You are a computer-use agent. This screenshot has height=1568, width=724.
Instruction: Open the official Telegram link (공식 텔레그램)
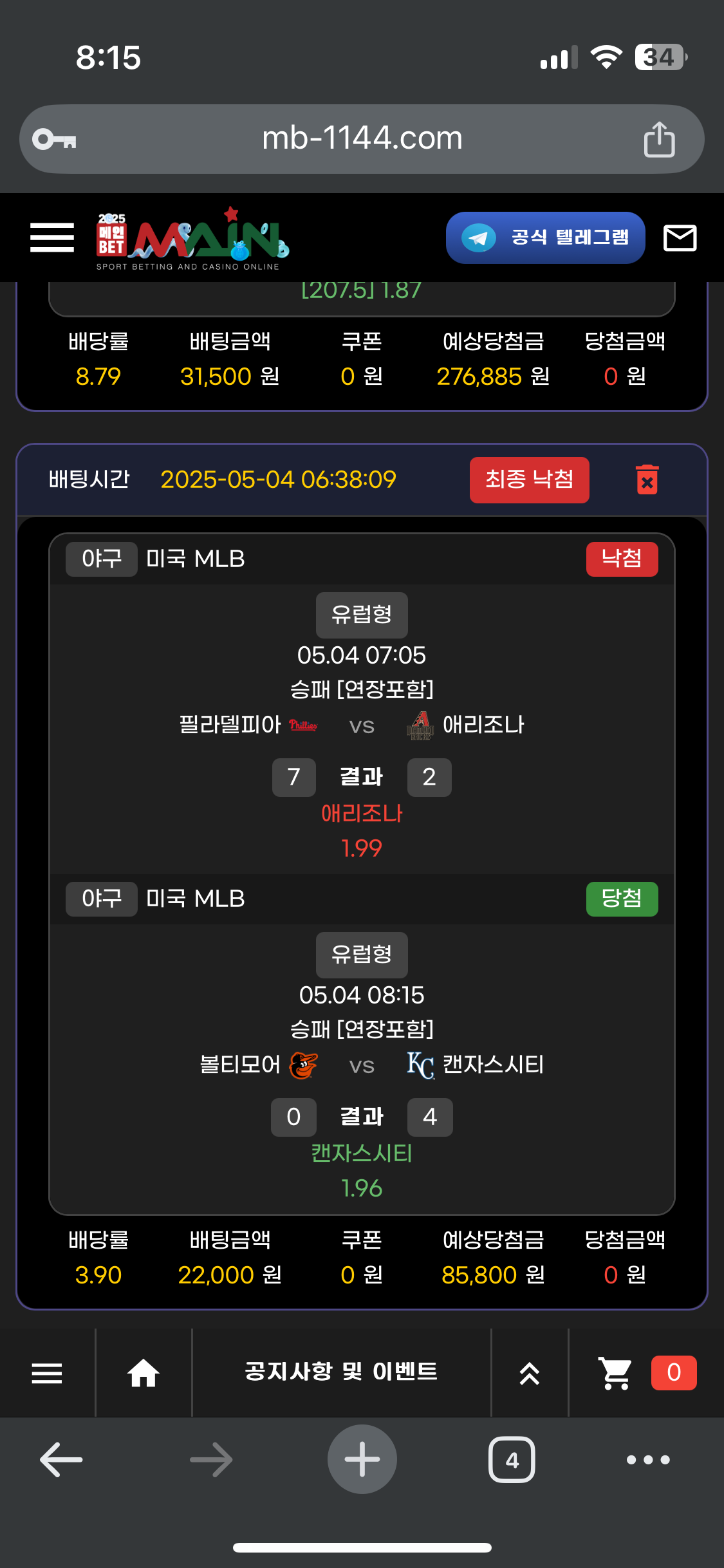[x=545, y=238]
